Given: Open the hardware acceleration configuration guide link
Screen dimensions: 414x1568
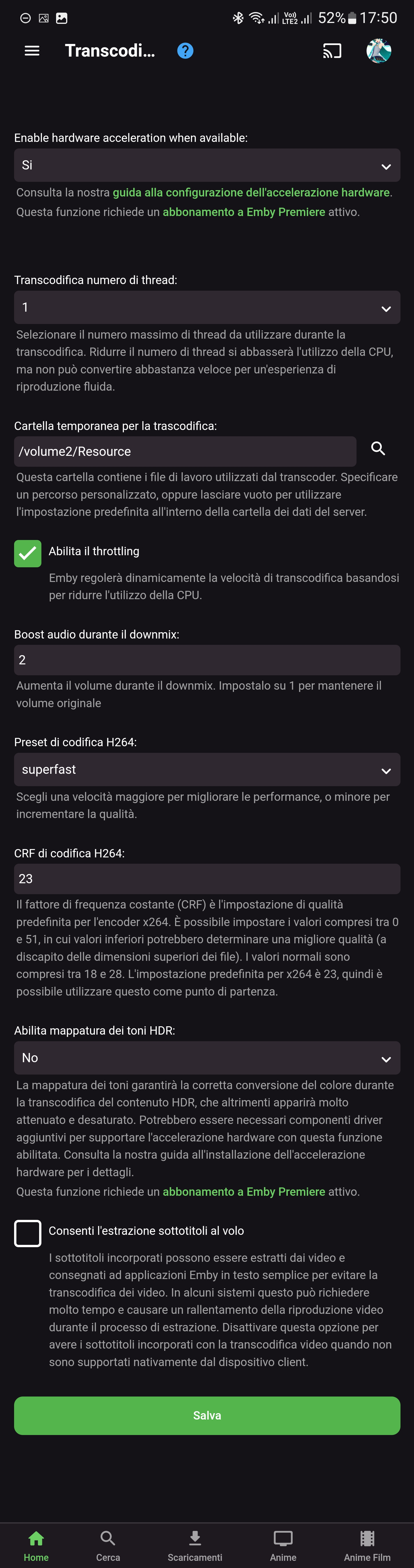Looking at the screenshot, I should tap(251, 193).
